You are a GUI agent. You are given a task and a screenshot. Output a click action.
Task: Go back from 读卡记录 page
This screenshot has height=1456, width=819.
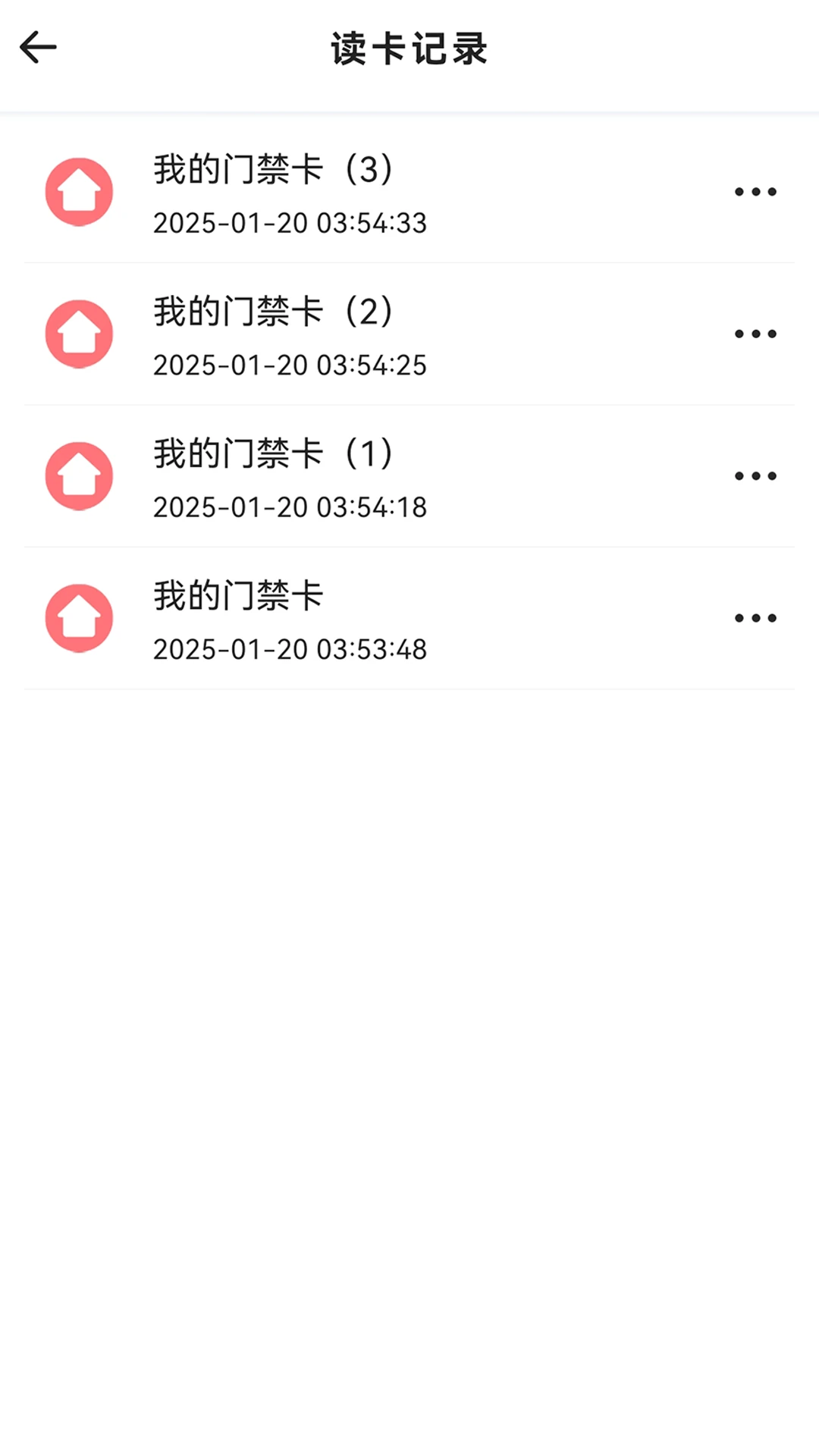(38, 48)
